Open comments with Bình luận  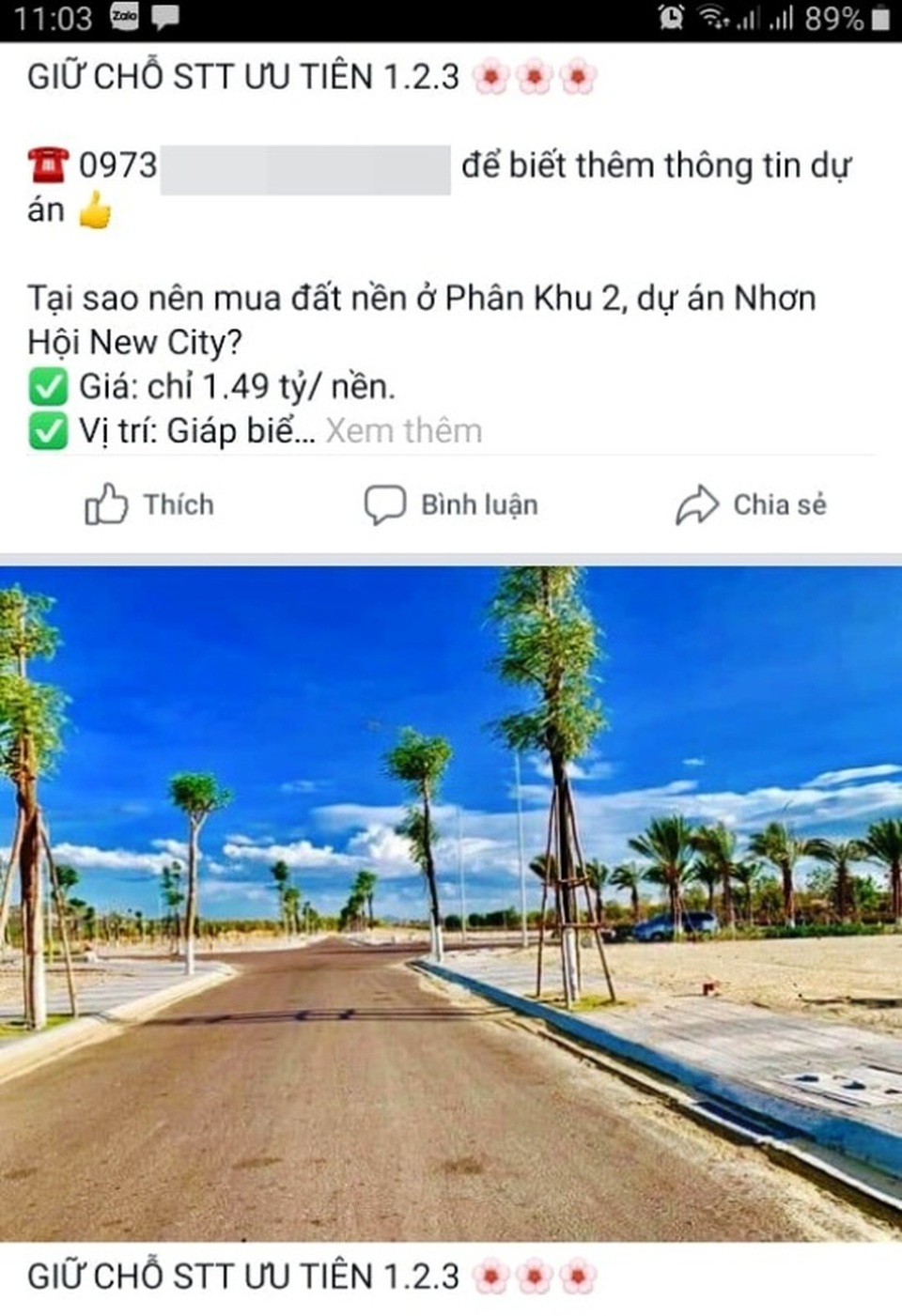coord(452,505)
